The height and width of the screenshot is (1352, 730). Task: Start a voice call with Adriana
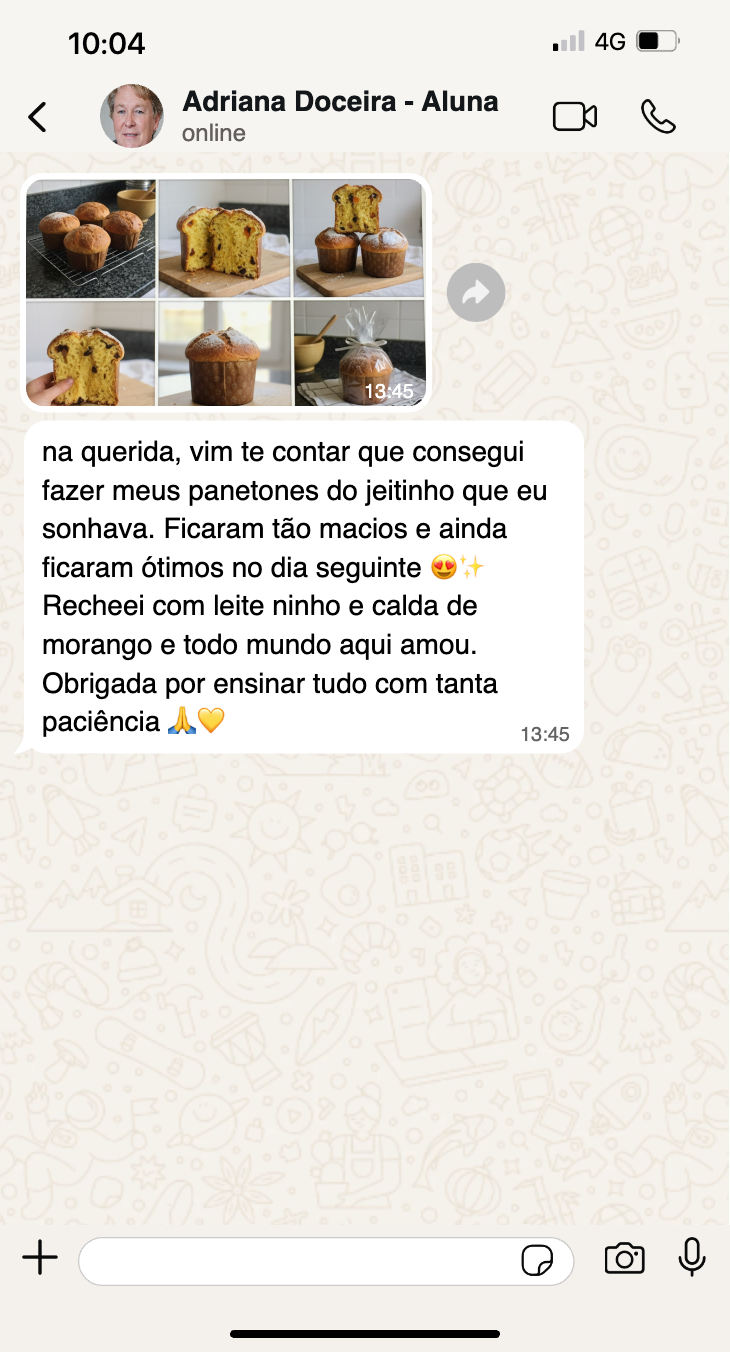tap(658, 117)
